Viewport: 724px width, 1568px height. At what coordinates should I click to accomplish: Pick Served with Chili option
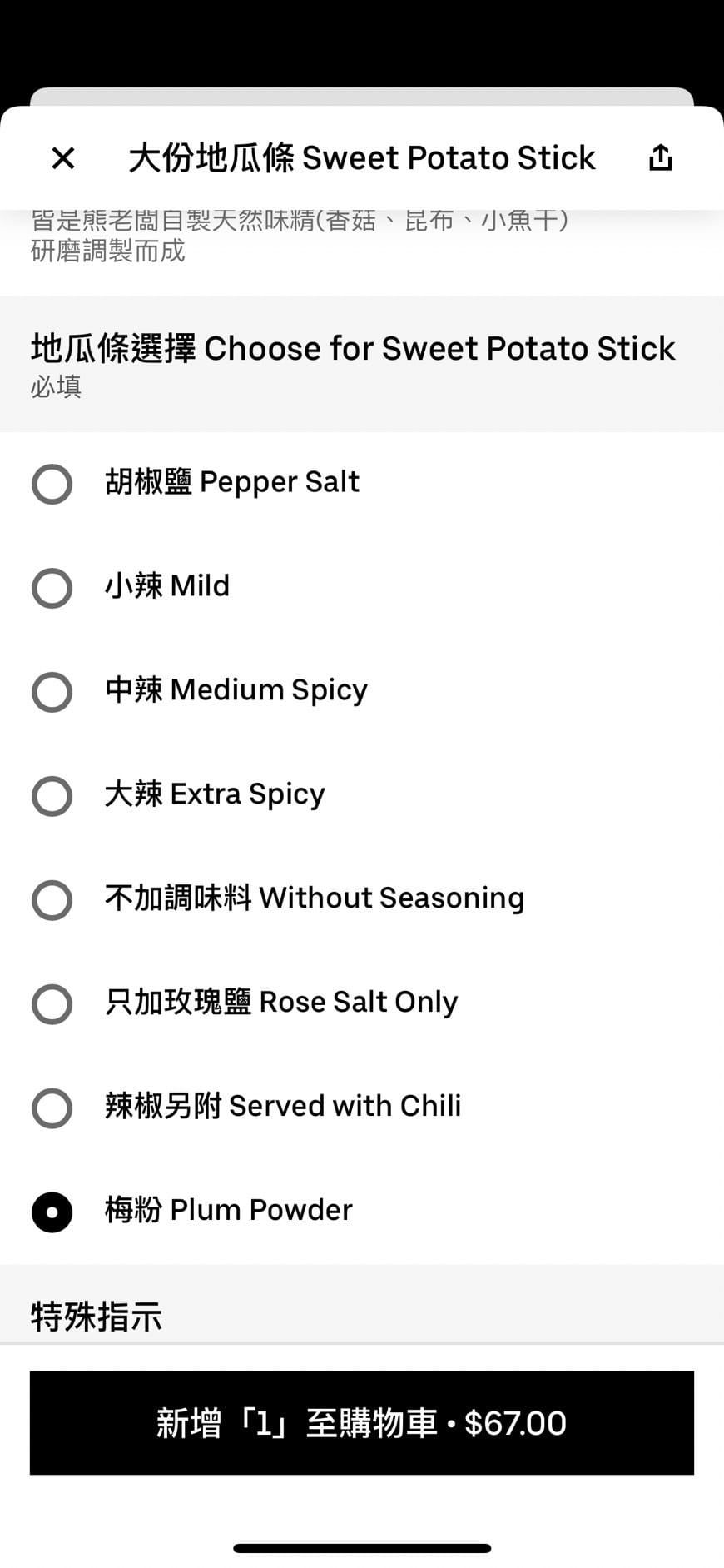point(52,1108)
